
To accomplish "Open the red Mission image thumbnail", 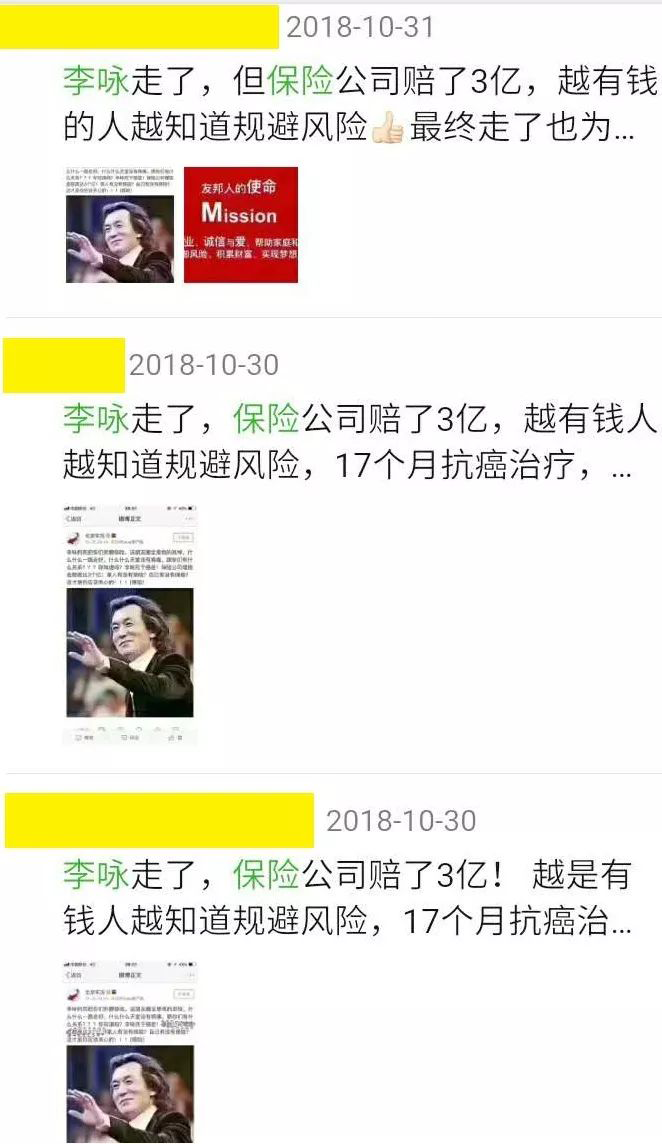I will click(x=240, y=225).
